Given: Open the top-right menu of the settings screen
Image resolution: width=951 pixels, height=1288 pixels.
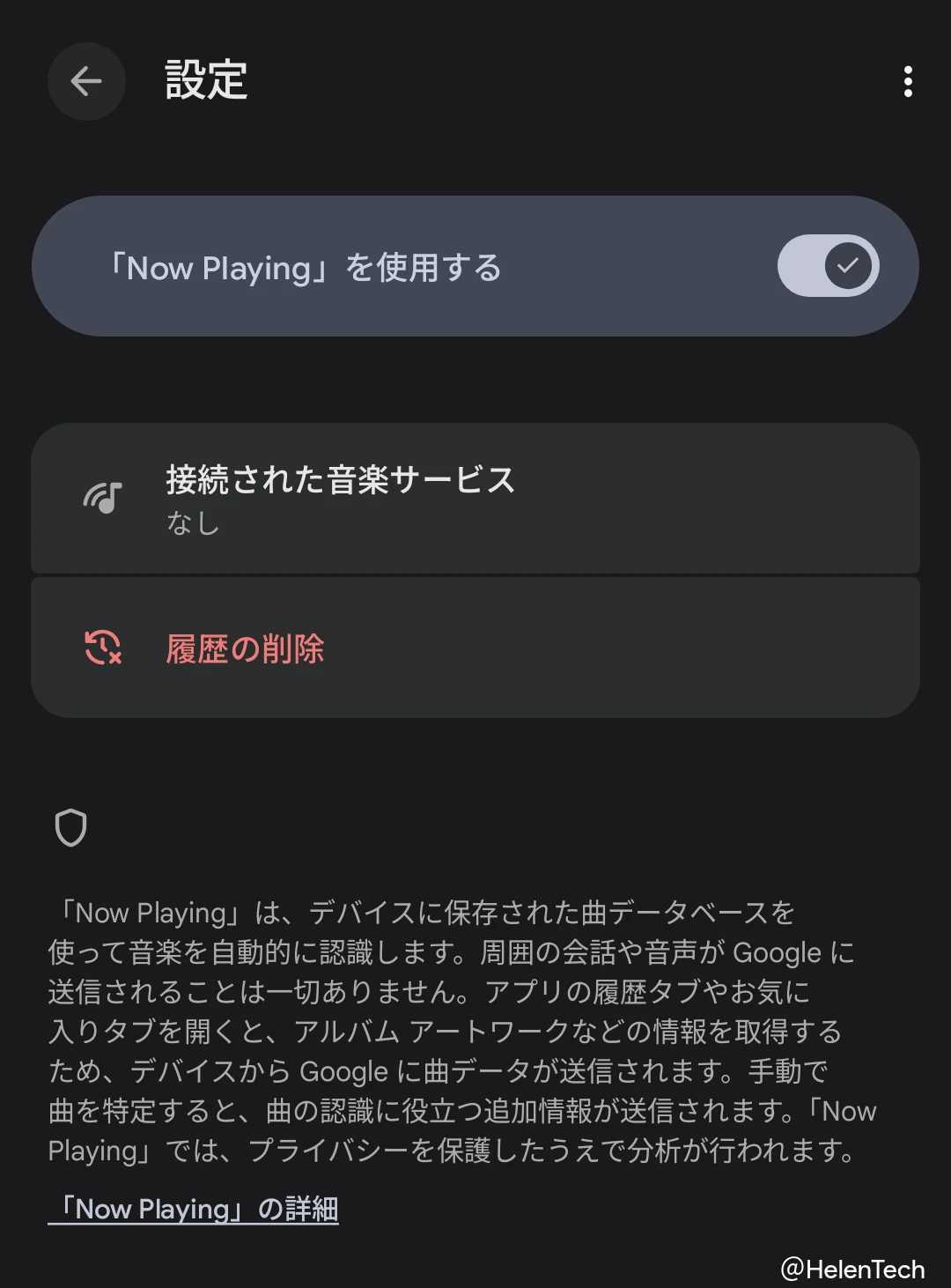Looking at the screenshot, I should (x=906, y=82).
